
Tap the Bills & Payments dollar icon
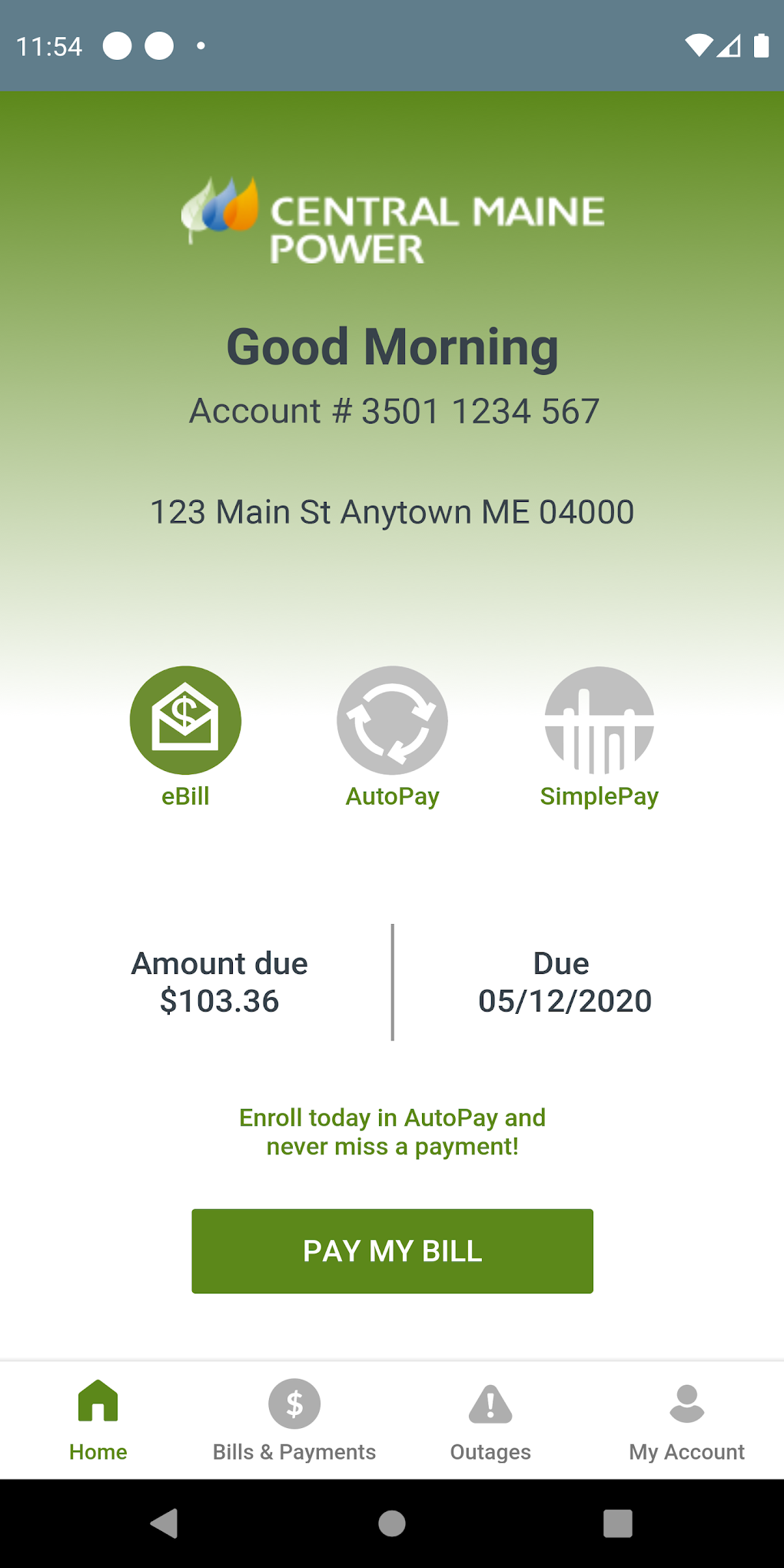[294, 1403]
